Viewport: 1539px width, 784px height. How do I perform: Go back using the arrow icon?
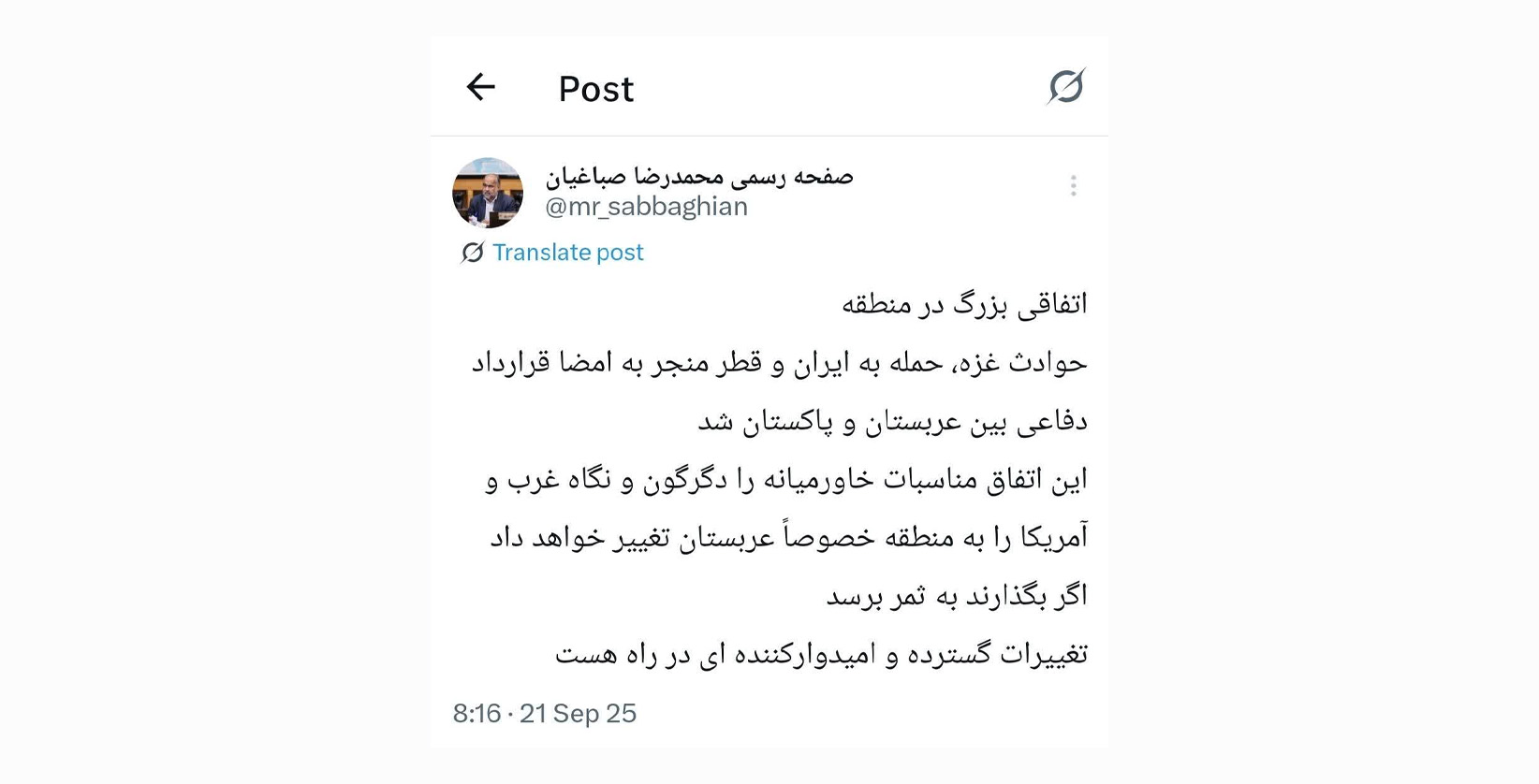click(x=480, y=87)
